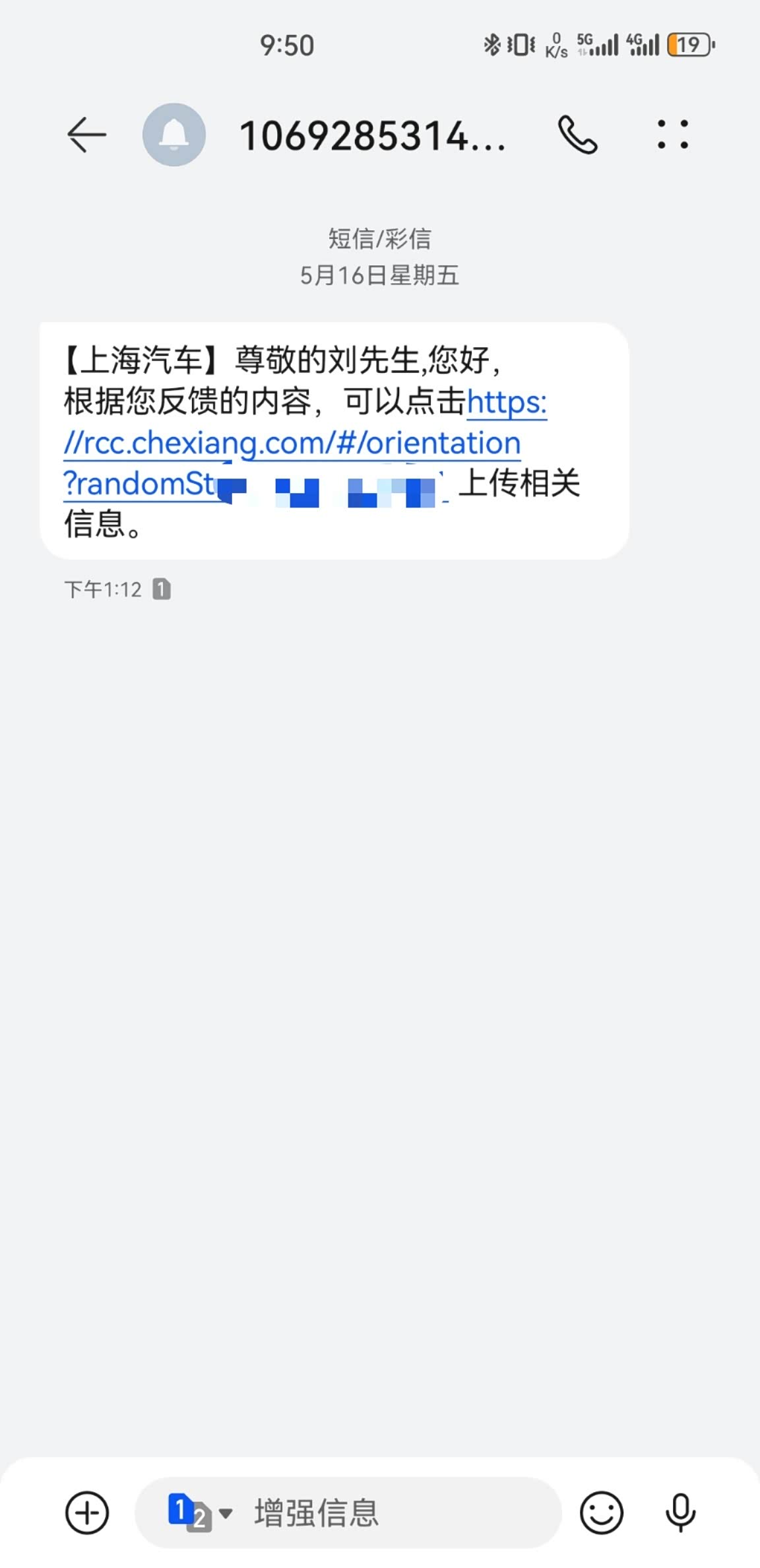Open the rcc.chexiang.com link in the message
The width and height of the screenshot is (760, 1568).
tap(293, 443)
